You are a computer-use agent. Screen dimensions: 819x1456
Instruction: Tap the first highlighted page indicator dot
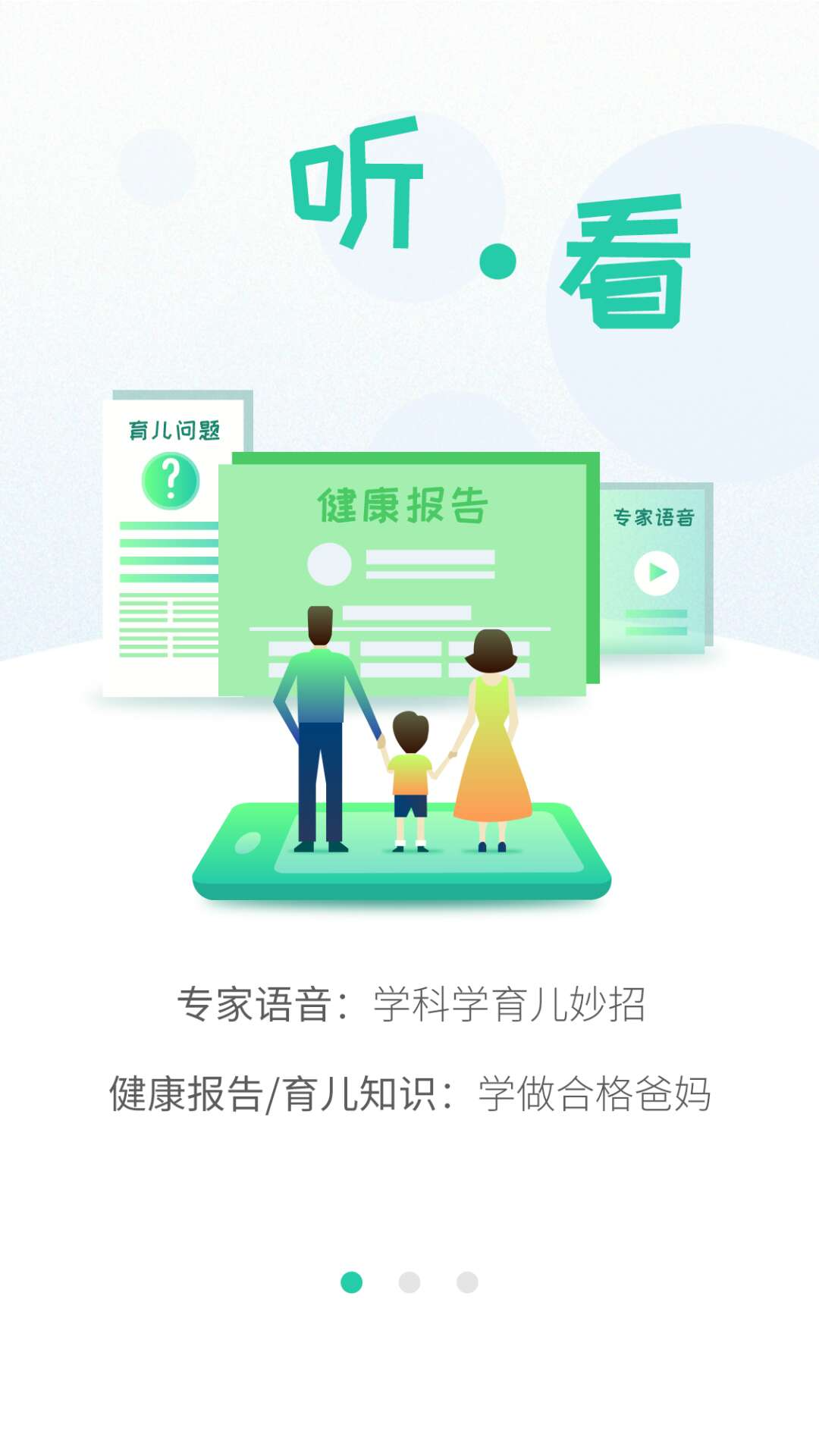click(352, 1282)
